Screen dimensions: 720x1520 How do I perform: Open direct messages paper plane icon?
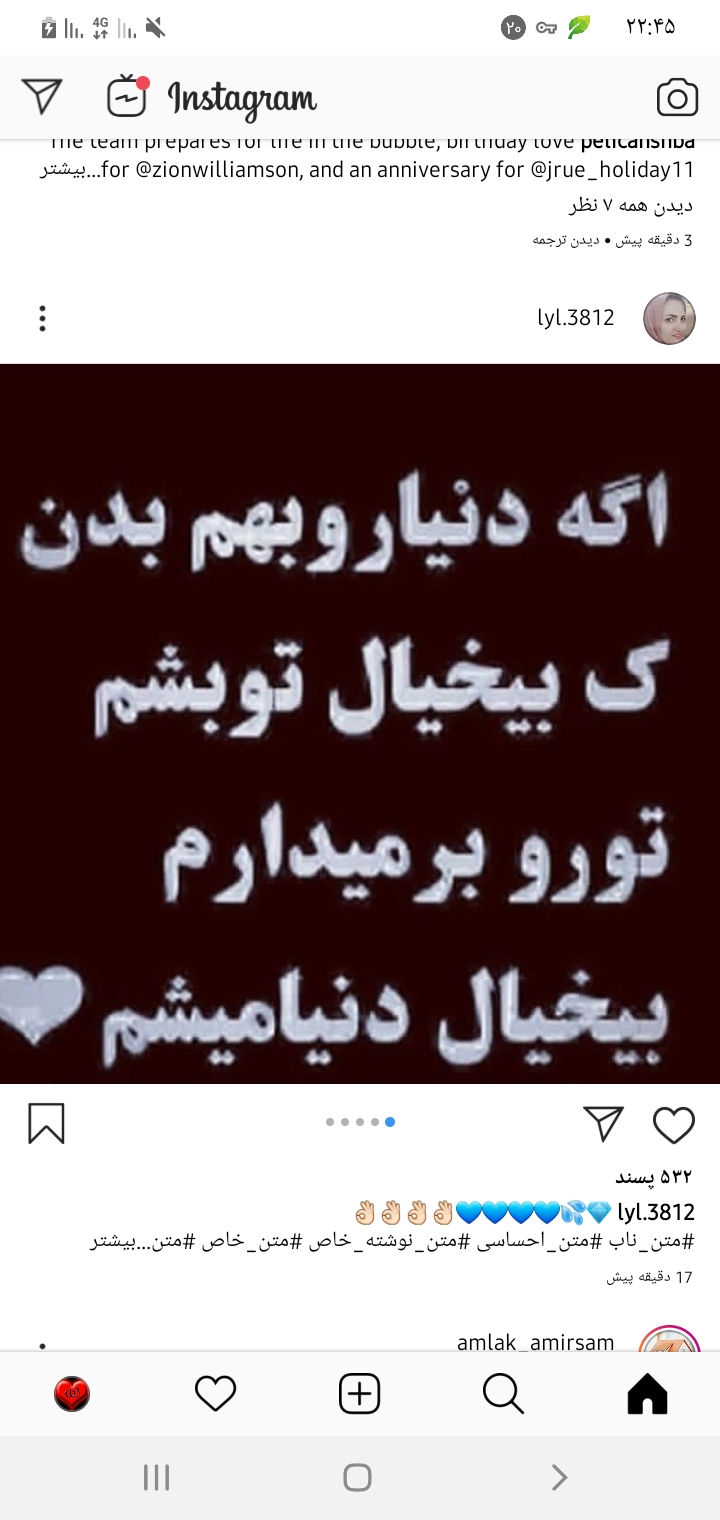(x=42, y=96)
